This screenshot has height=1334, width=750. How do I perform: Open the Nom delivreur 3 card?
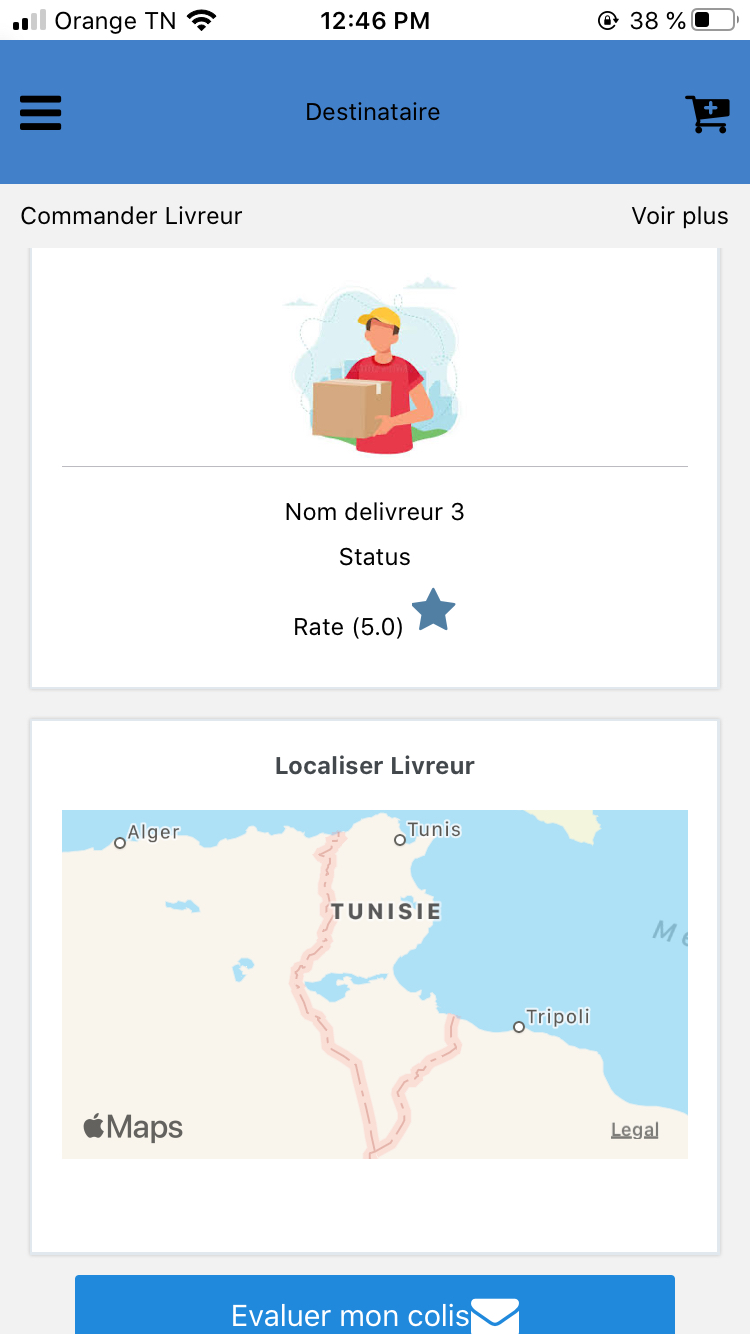pyautogui.click(x=375, y=468)
